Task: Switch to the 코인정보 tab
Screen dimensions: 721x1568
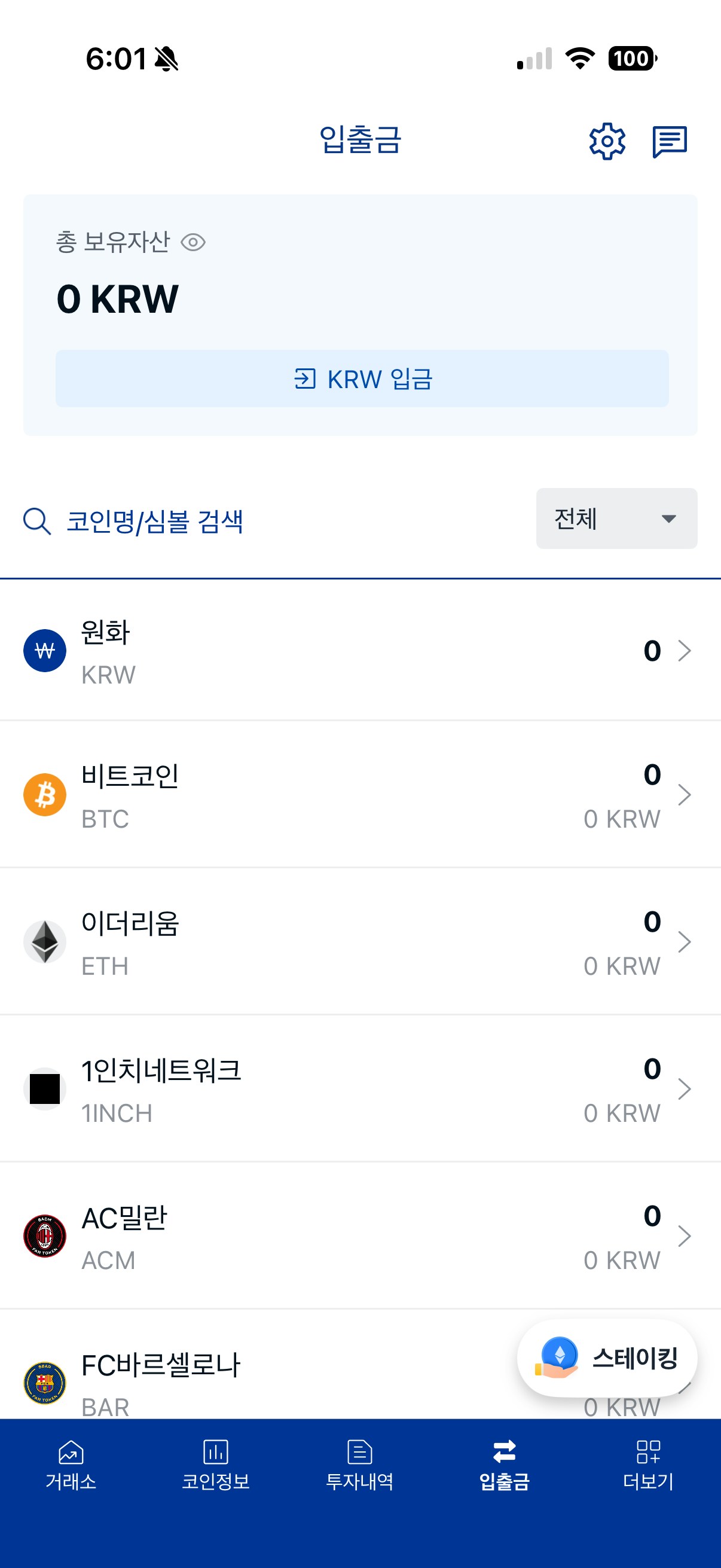Action: point(215,1466)
